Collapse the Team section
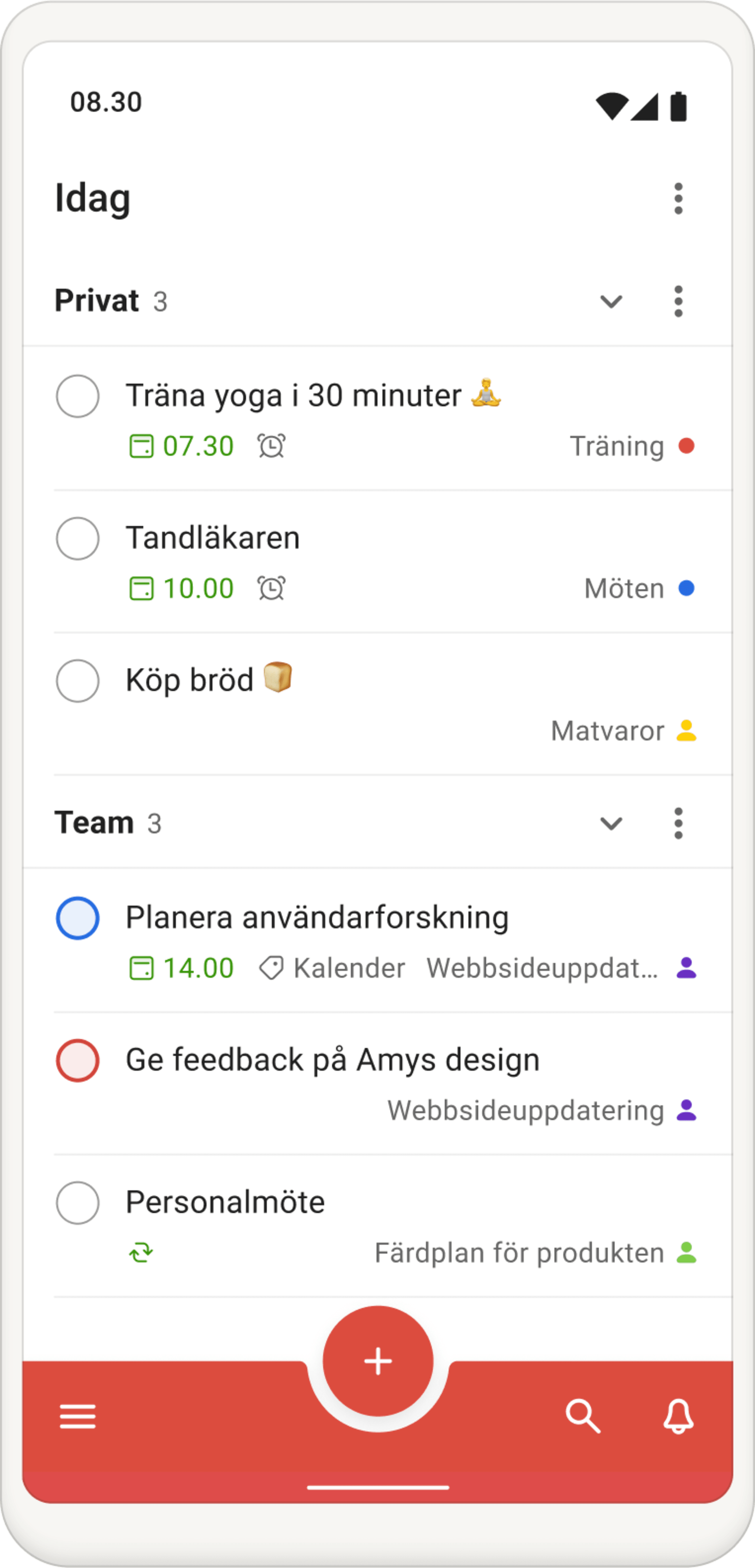 click(x=611, y=824)
